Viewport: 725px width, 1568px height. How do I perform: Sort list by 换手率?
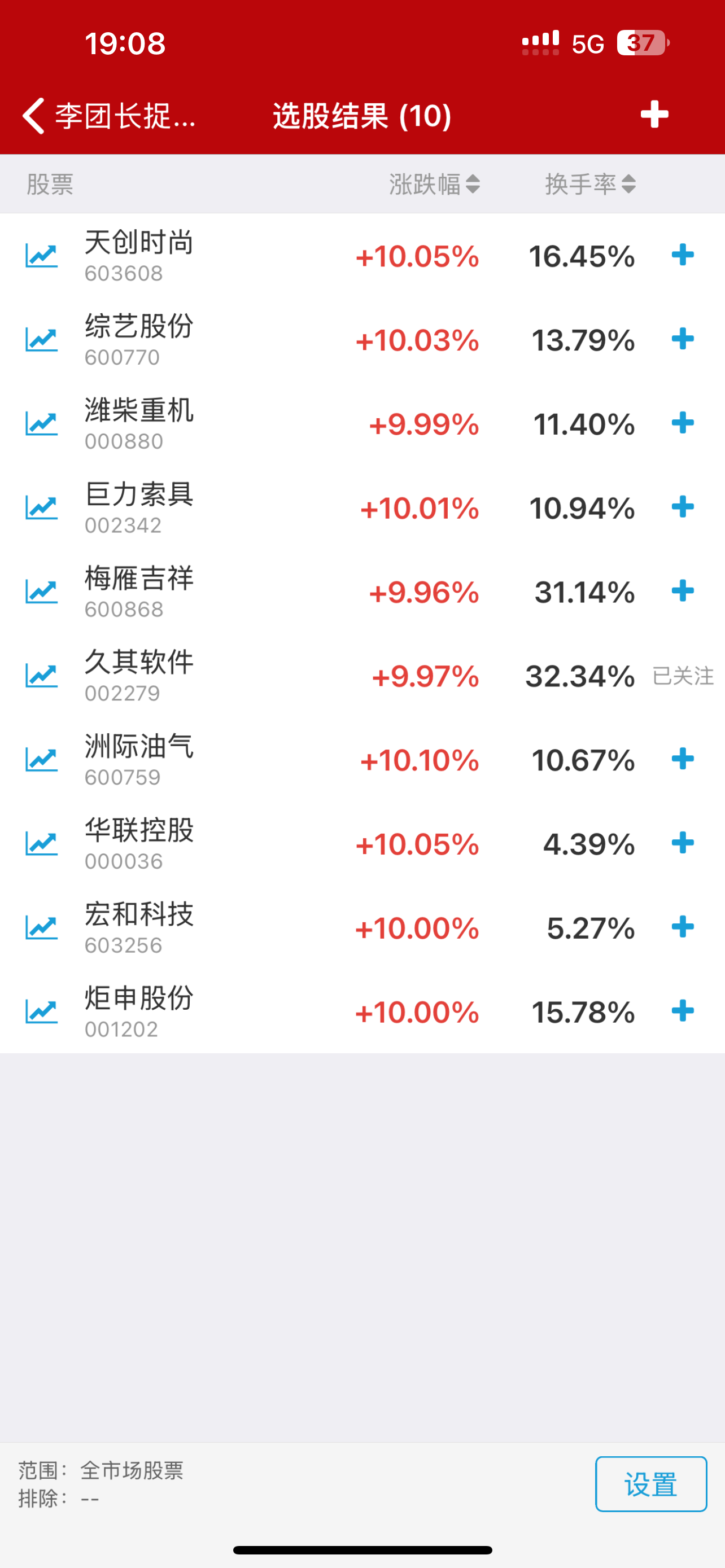(x=590, y=184)
